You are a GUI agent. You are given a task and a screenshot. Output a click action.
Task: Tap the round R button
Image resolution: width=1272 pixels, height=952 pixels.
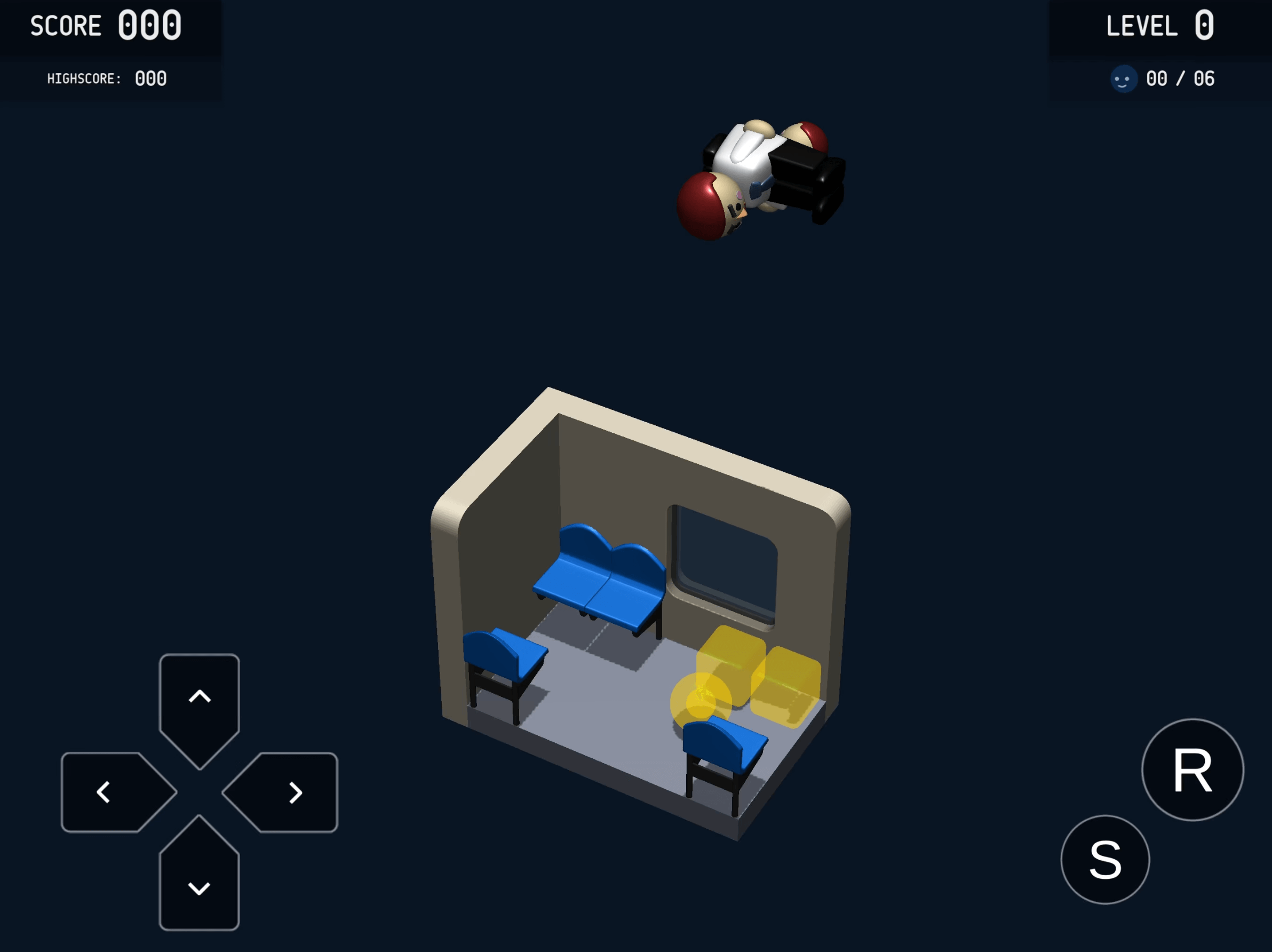pyautogui.click(x=1192, y=769)
